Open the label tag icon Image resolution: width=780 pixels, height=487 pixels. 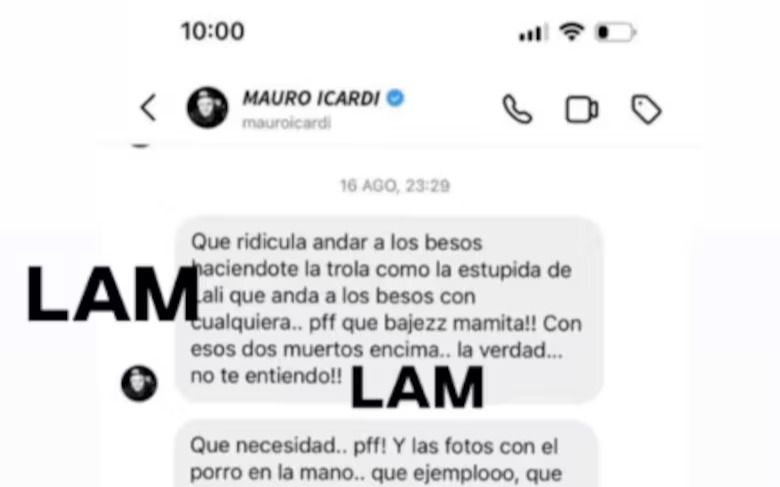(x=646, y=109)
